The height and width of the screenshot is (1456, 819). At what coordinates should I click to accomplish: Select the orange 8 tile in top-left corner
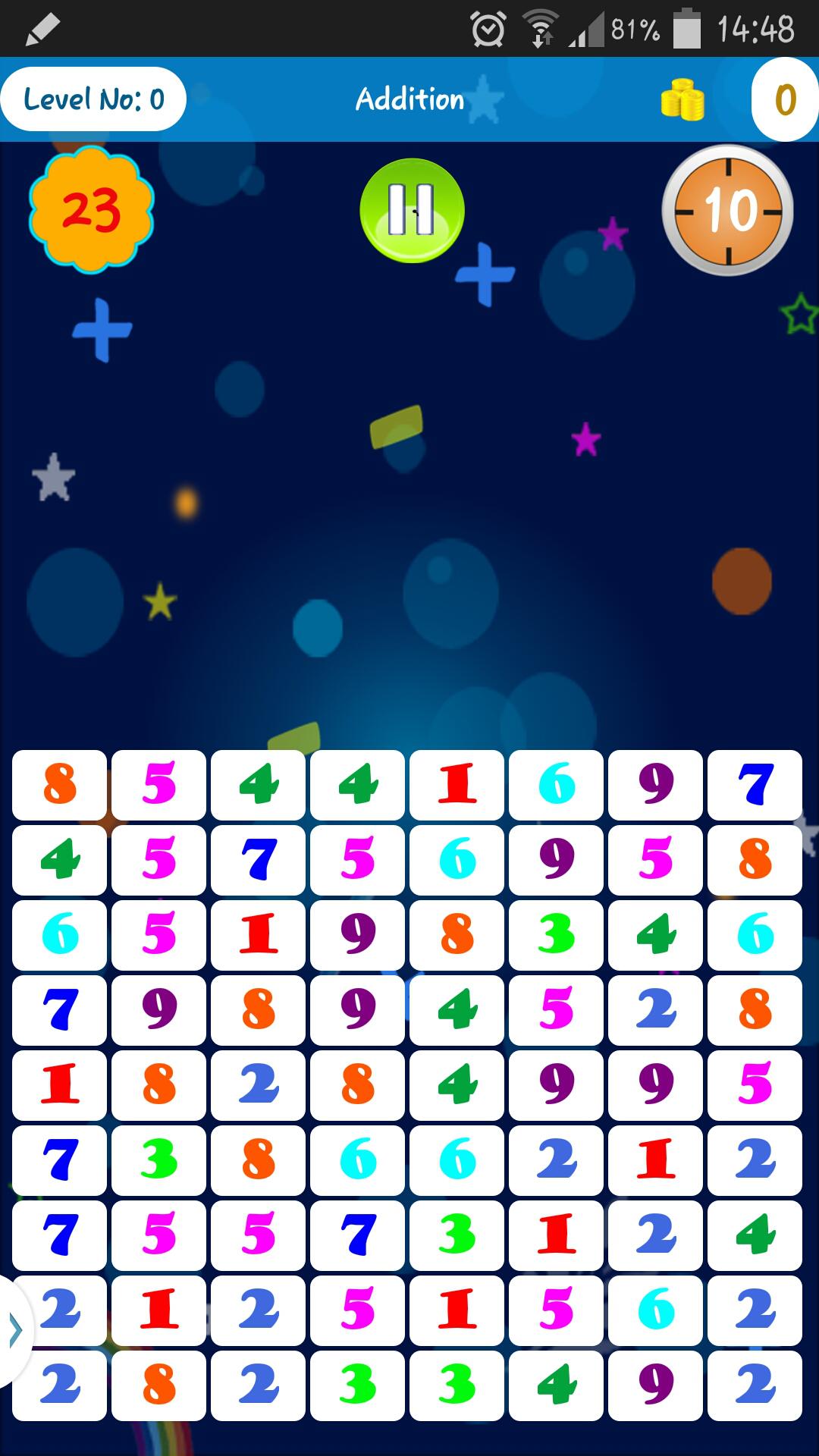coord(59,785)
